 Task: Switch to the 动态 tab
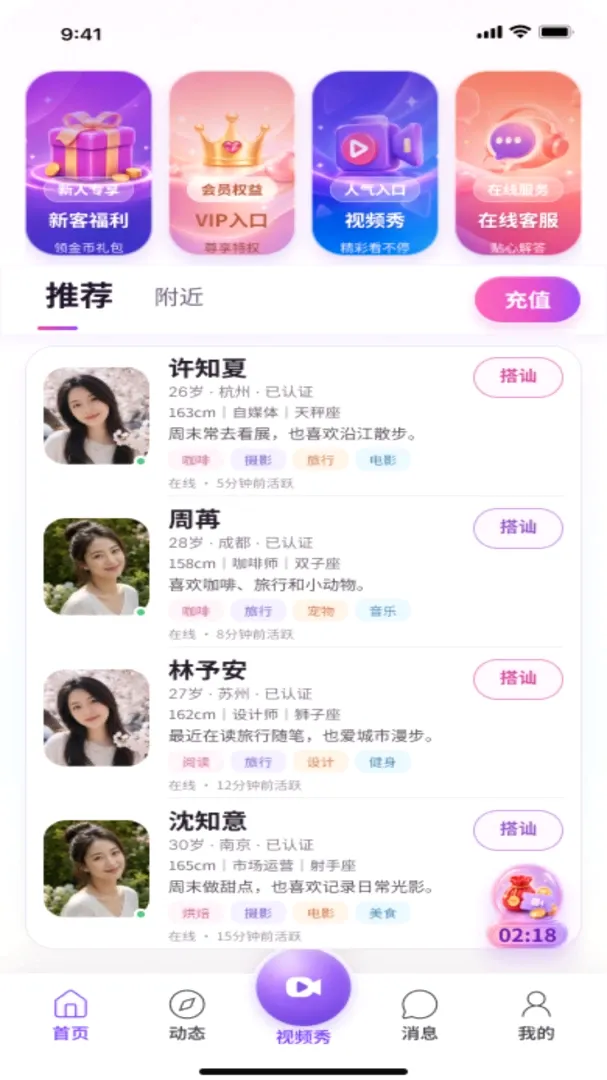pos(187,1015)
